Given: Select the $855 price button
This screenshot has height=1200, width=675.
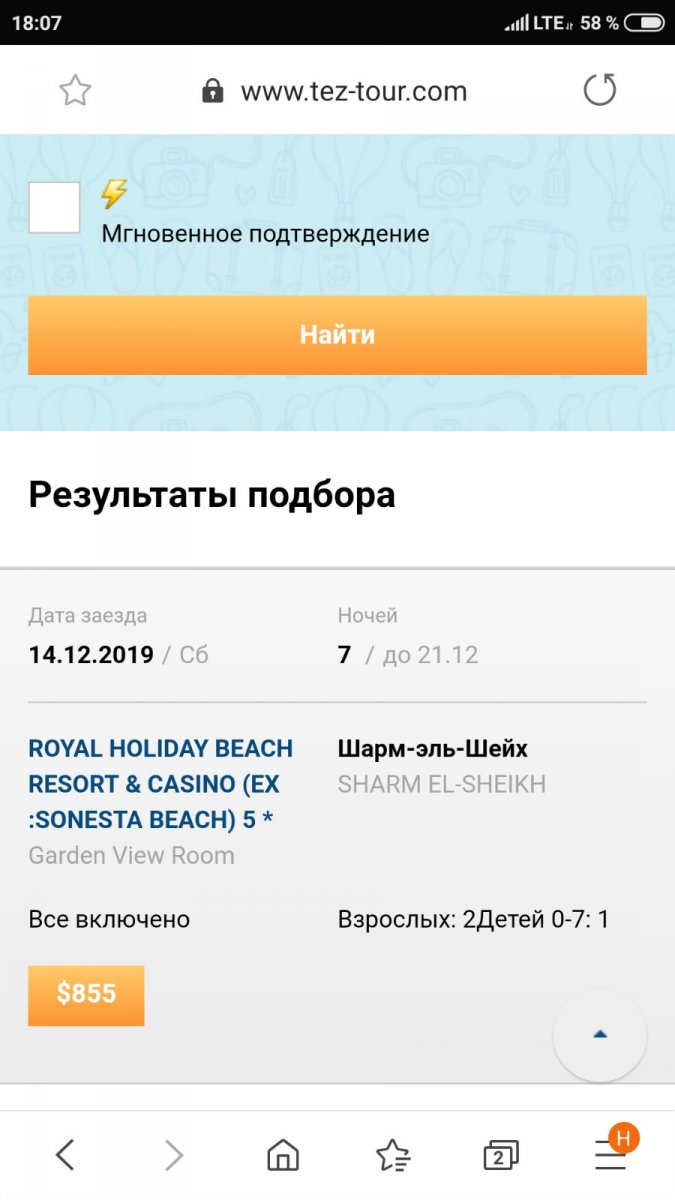Looking at the screenshot, I should pyautogui.click(x=86, y=995).
